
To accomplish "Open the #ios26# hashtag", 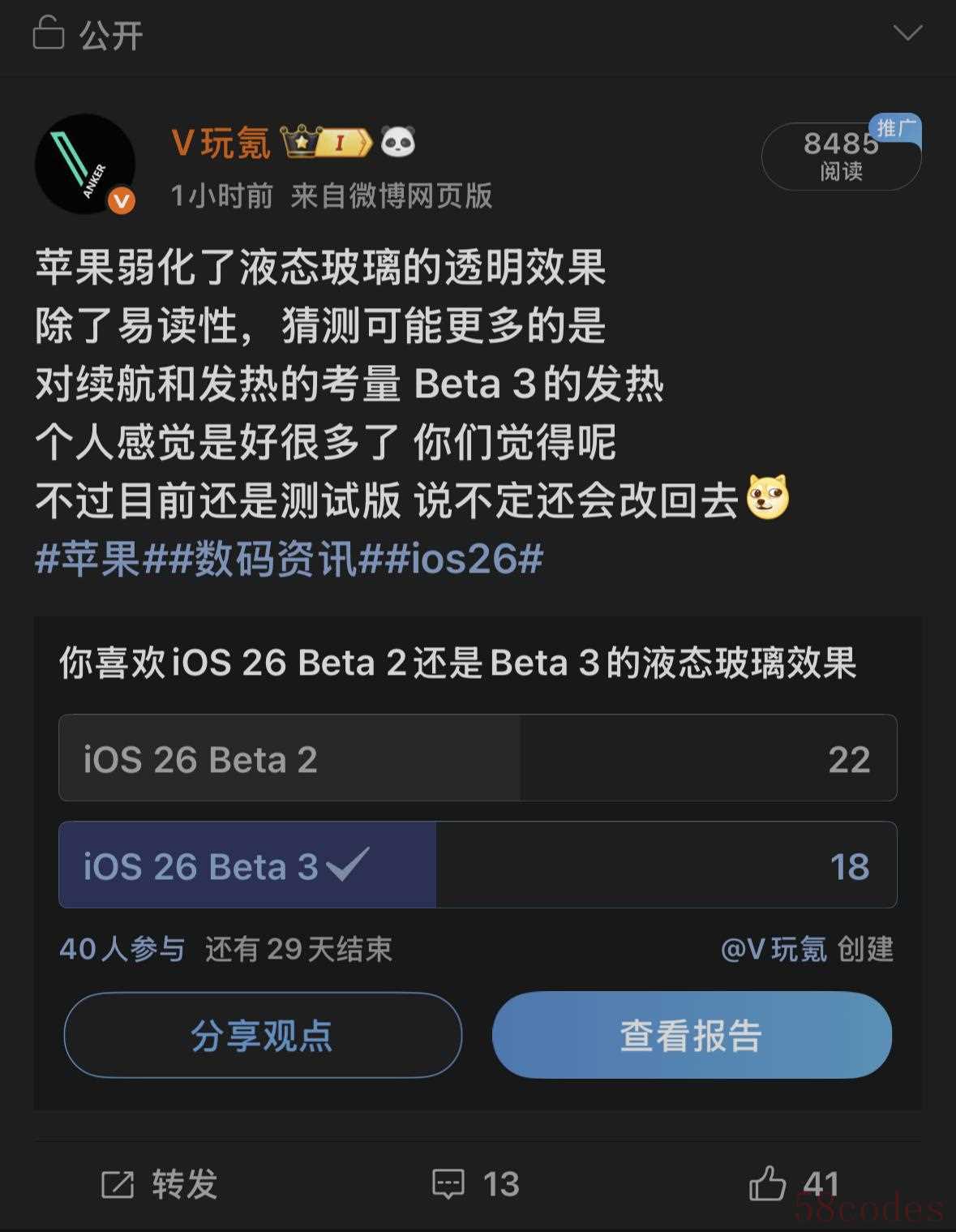I will click(464, 559).
